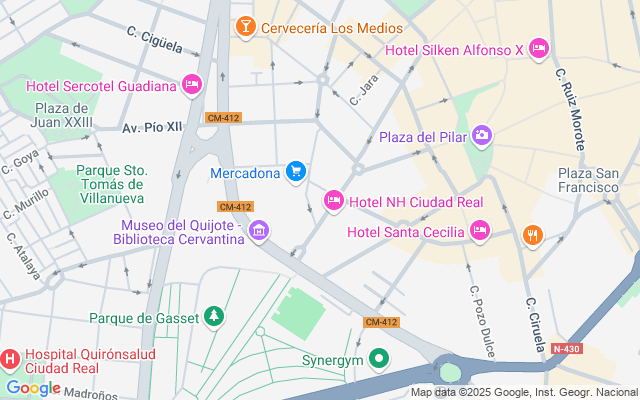Tap the orange restaurant marker near C. Ciruela
The width and height of the screenshot is (640, 400).
(x=532, y=235)
